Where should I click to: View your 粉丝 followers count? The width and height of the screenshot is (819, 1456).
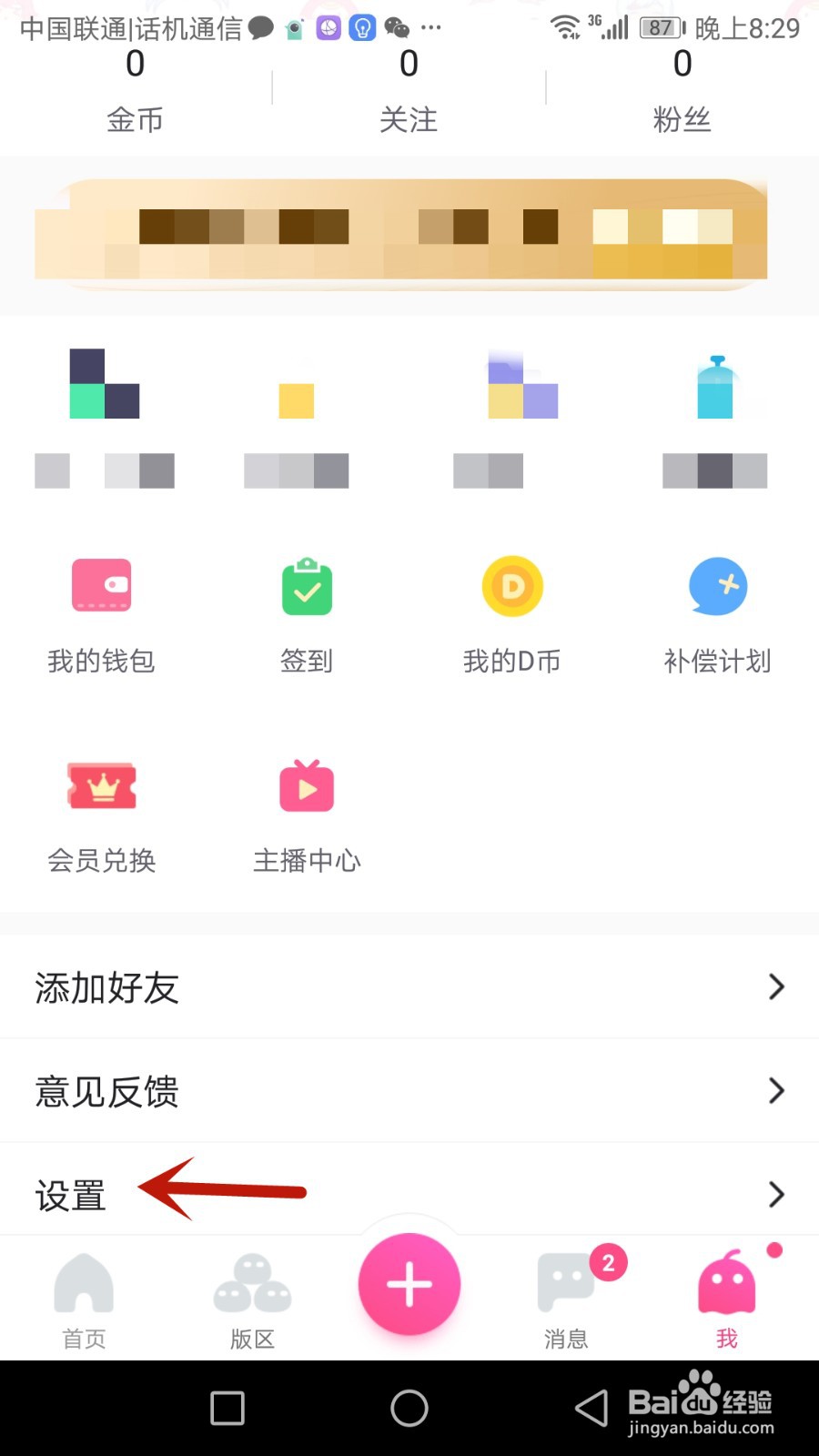(683, 118)
